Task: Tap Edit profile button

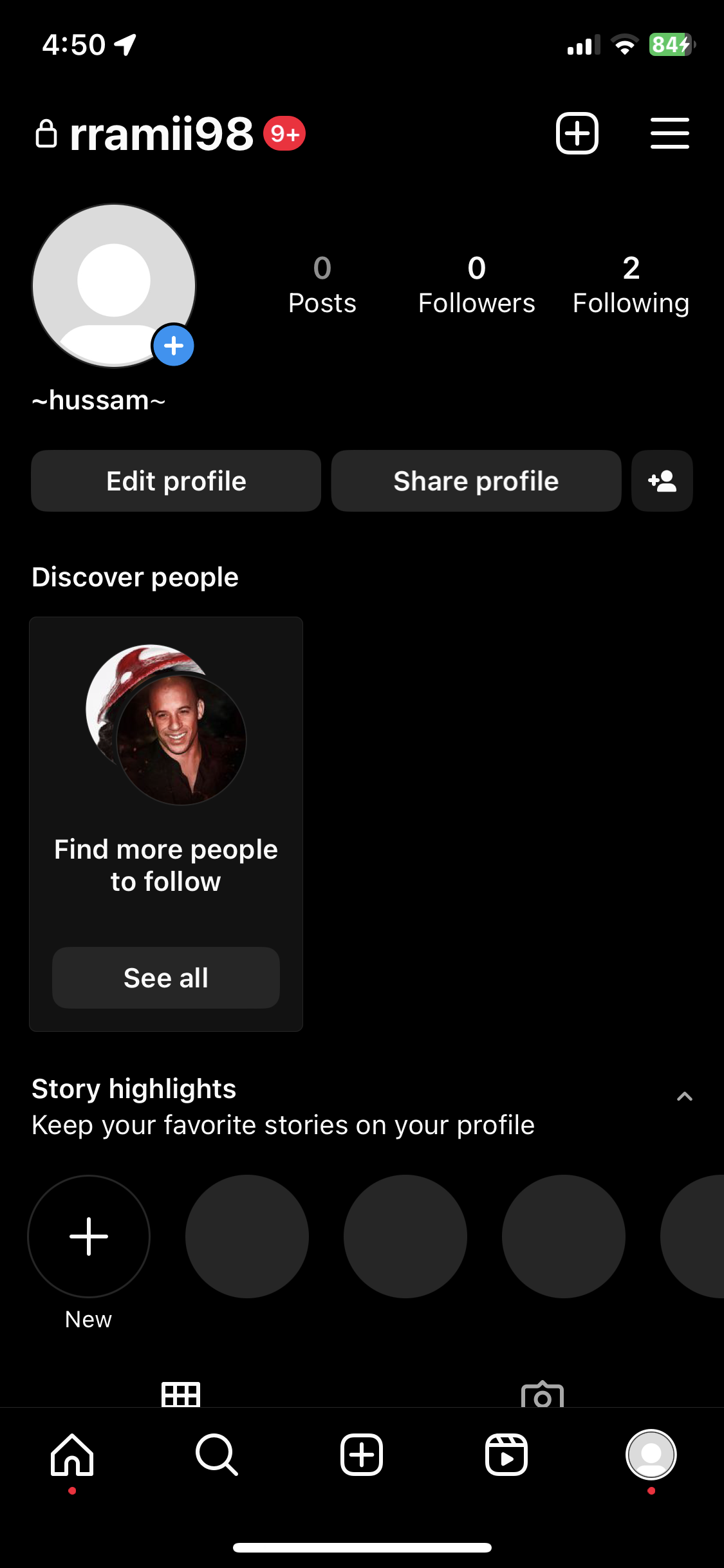Action: click(x=176, y=481)
